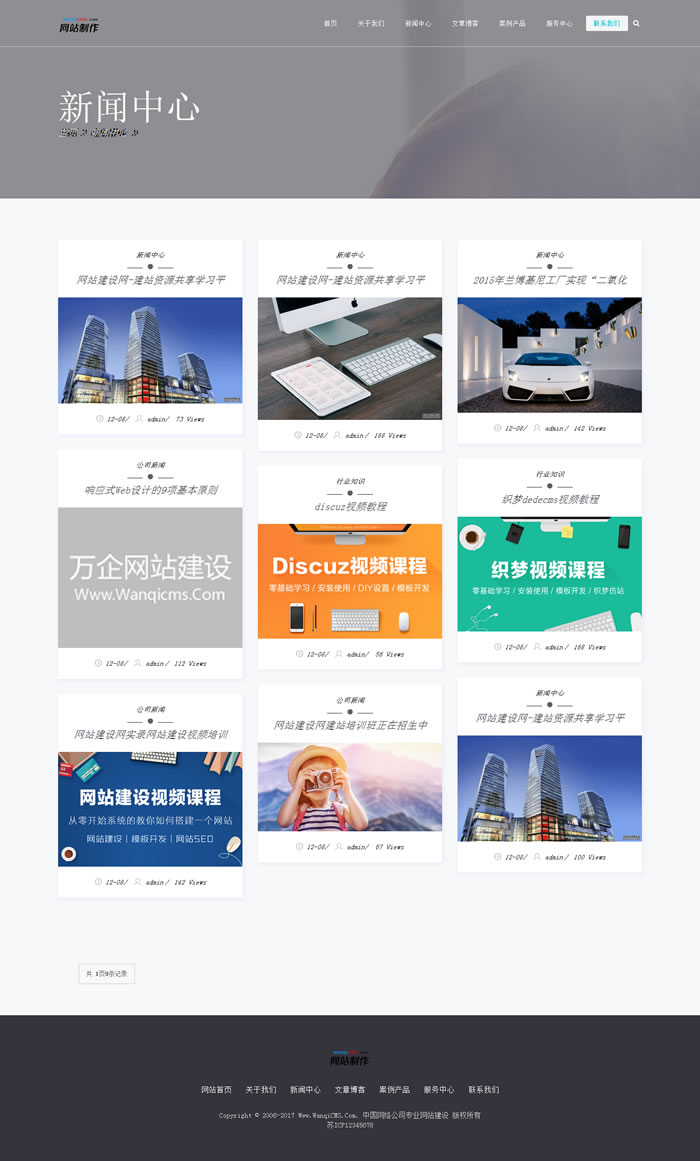Open the 网站建设网建站培训班正在招生中 article
The height and width of the screenshot is (1161, 700).
[x=350, y=726]
